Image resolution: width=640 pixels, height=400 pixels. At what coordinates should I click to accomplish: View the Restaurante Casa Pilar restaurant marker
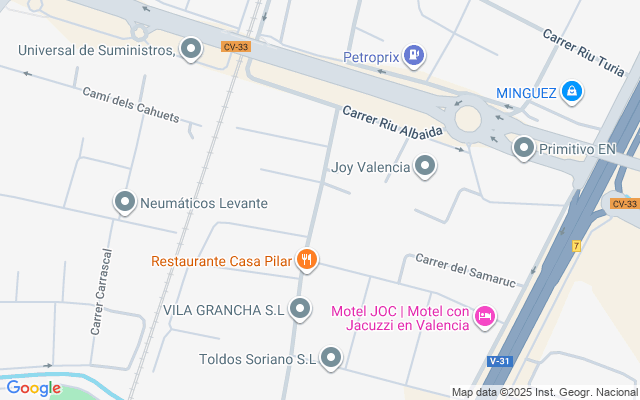point(307,261)
